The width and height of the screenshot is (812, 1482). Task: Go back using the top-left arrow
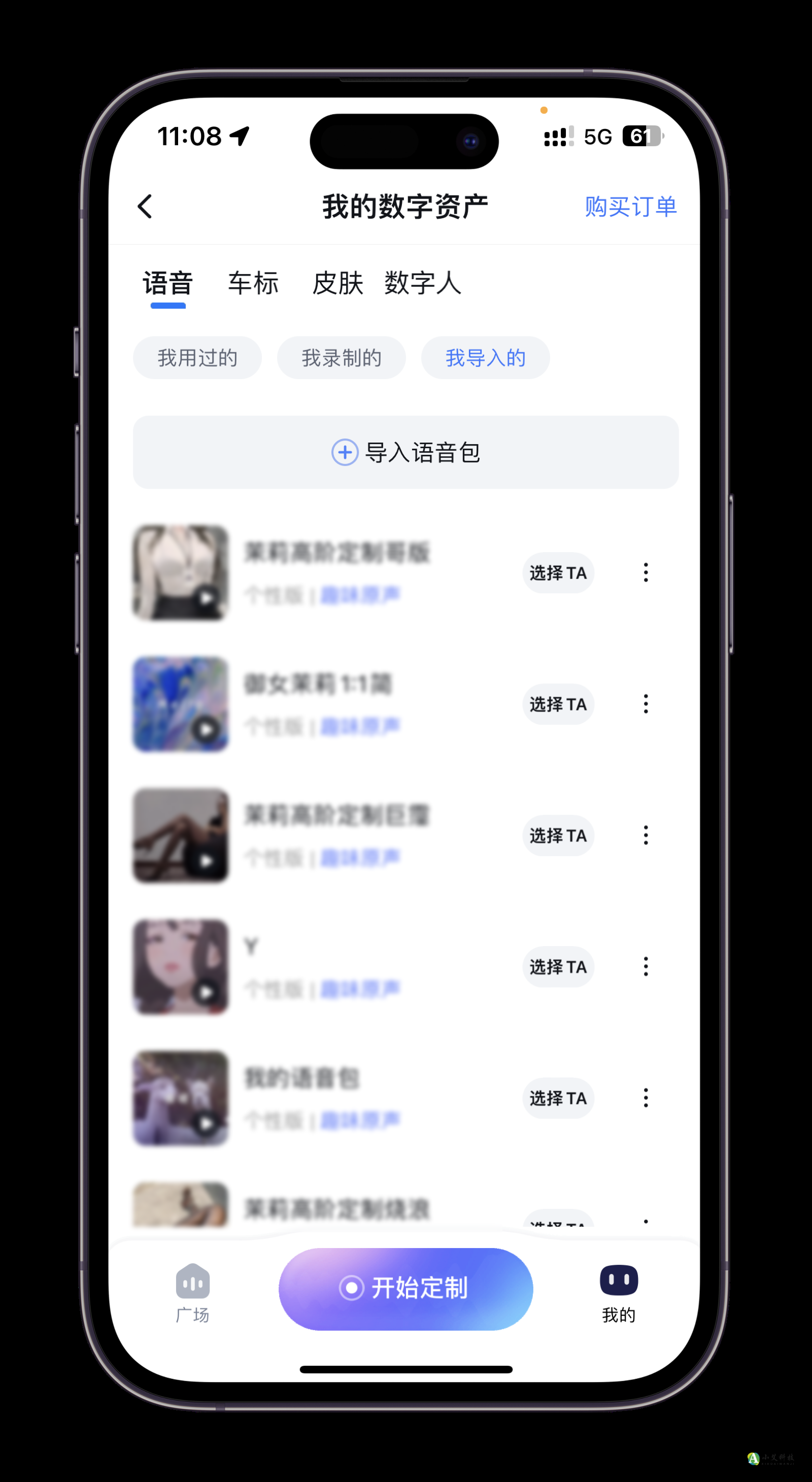[145, 206]
